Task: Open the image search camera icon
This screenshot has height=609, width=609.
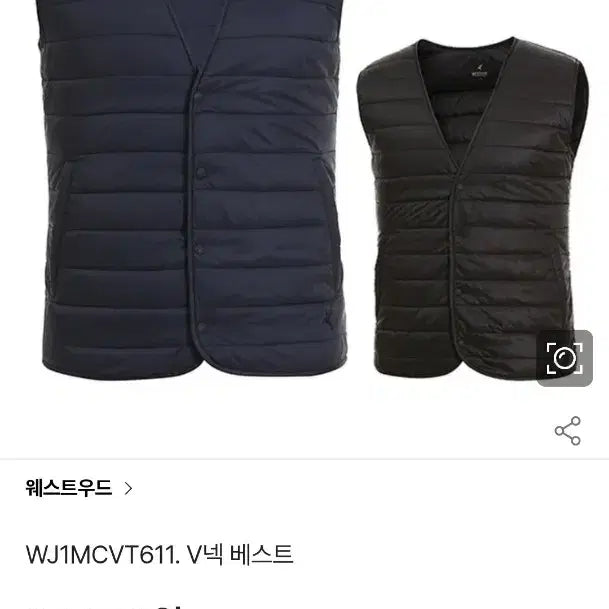Action: click(563, 358)
